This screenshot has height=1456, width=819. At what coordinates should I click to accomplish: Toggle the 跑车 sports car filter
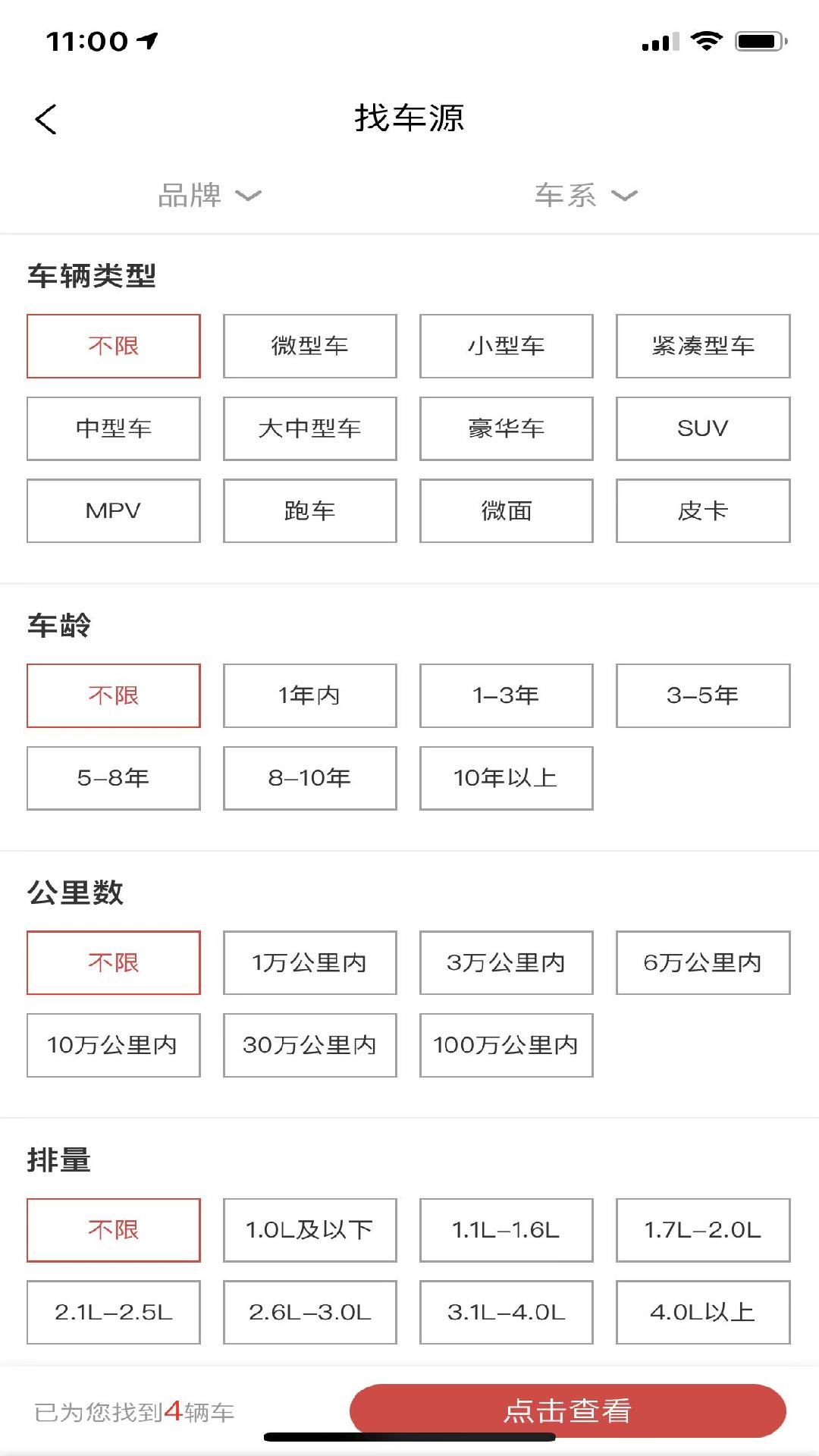click(309, 510)
